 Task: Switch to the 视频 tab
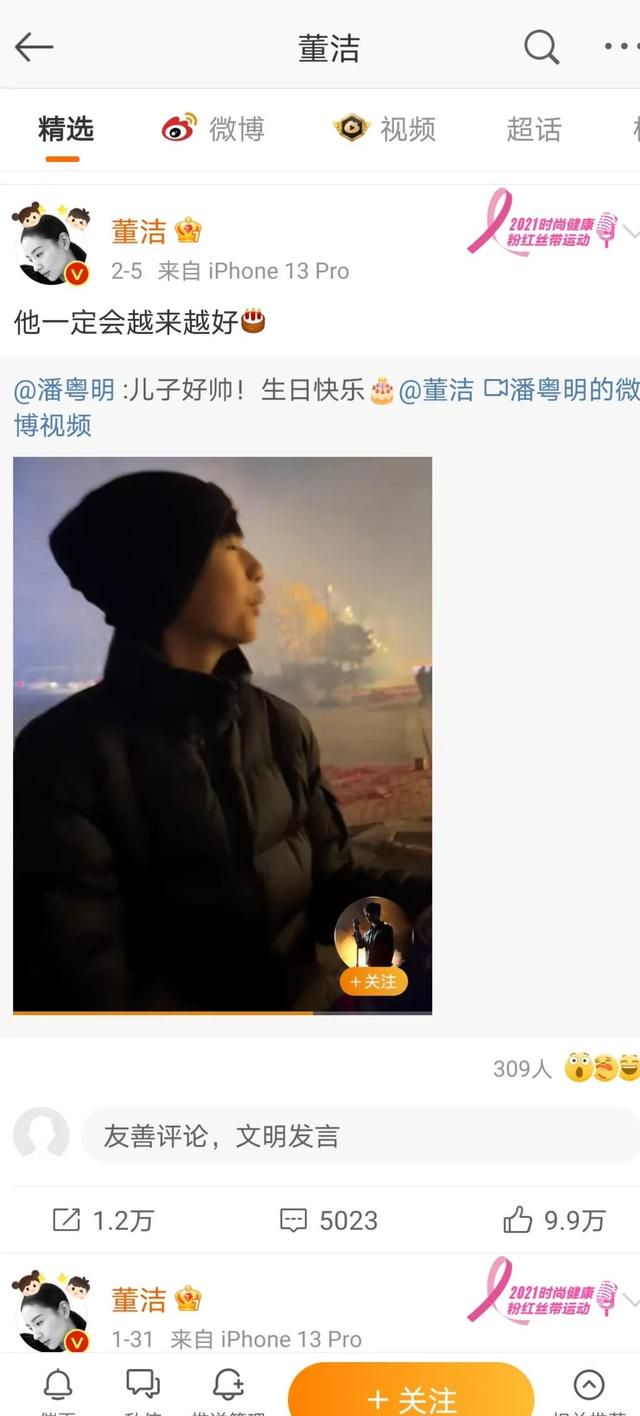click(385, 129)
